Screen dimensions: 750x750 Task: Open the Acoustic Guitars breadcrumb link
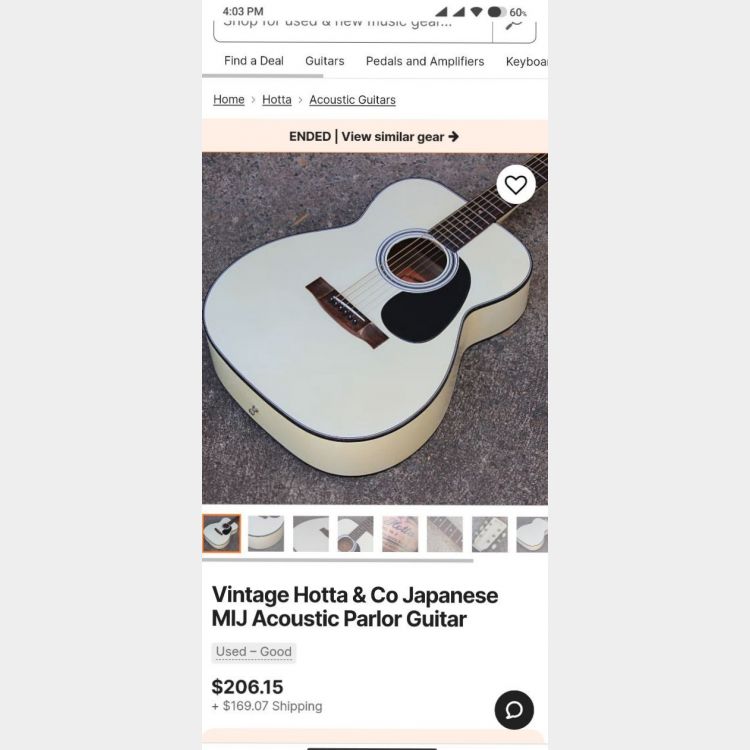point(352,100)
